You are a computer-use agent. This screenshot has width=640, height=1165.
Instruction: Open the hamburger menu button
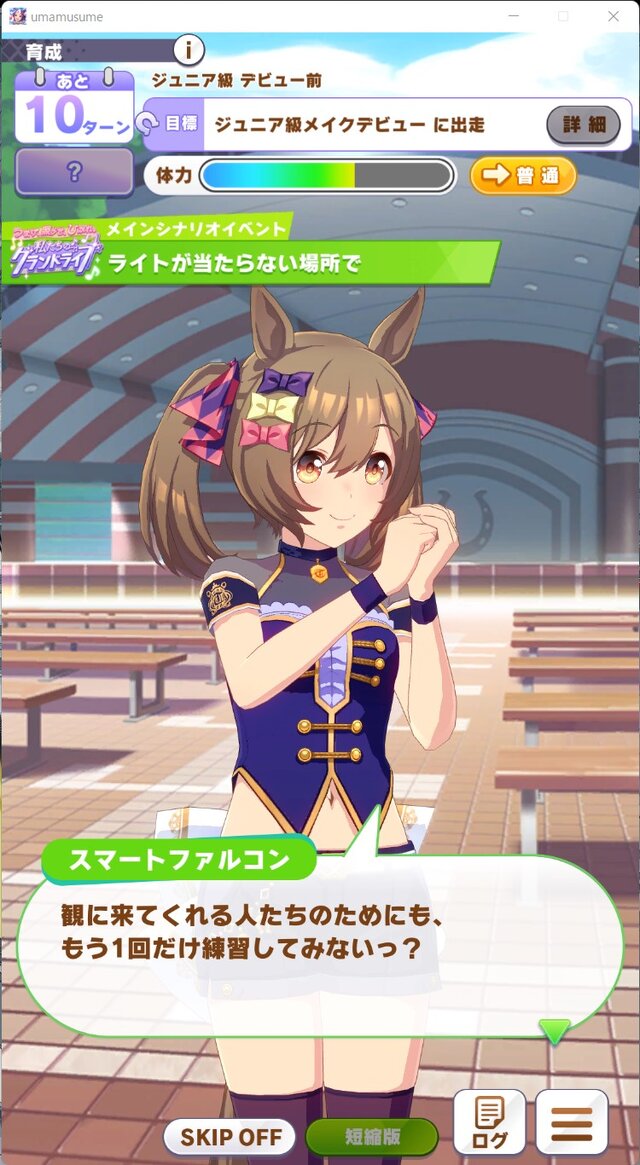coord(572,1122)
